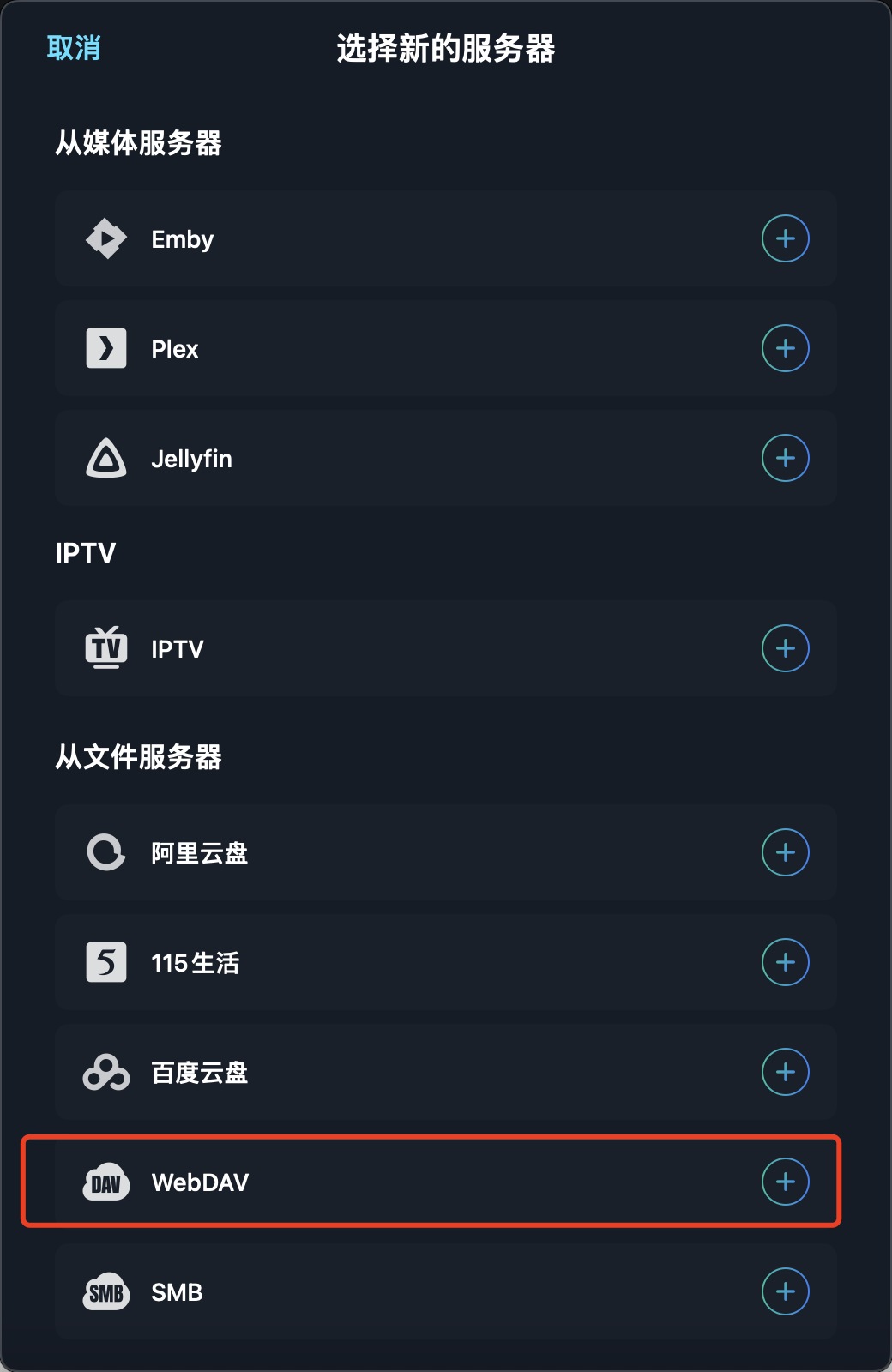Add a Plex server with its plus icon
The width and height of the screenshot is (892, 1372).
[785, 348]
